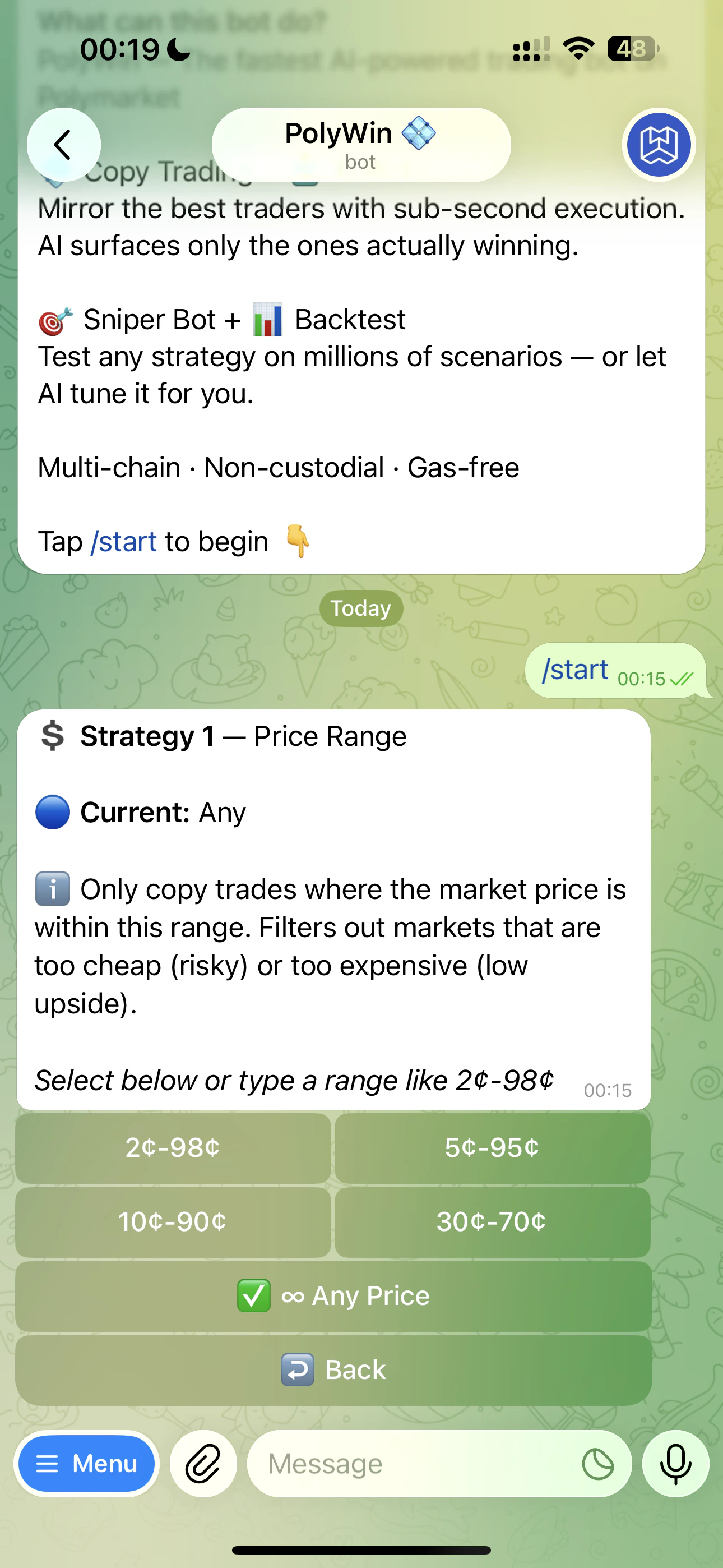Viewport: 723px width, 1568px height.
Task: Tap the back chevron to leave chat
Action: (63, 144)
